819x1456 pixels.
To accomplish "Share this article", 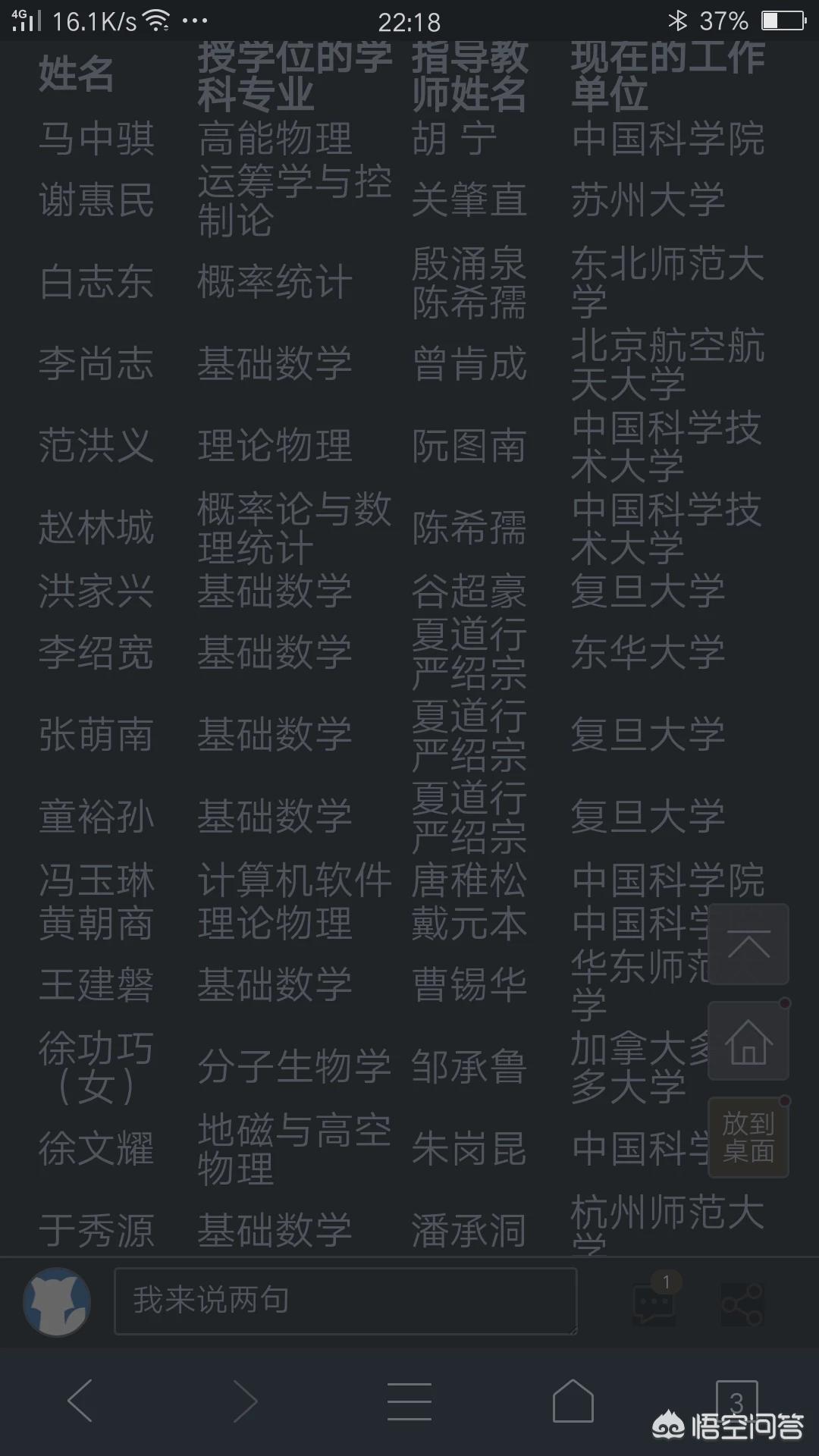I will [742, 1304].
